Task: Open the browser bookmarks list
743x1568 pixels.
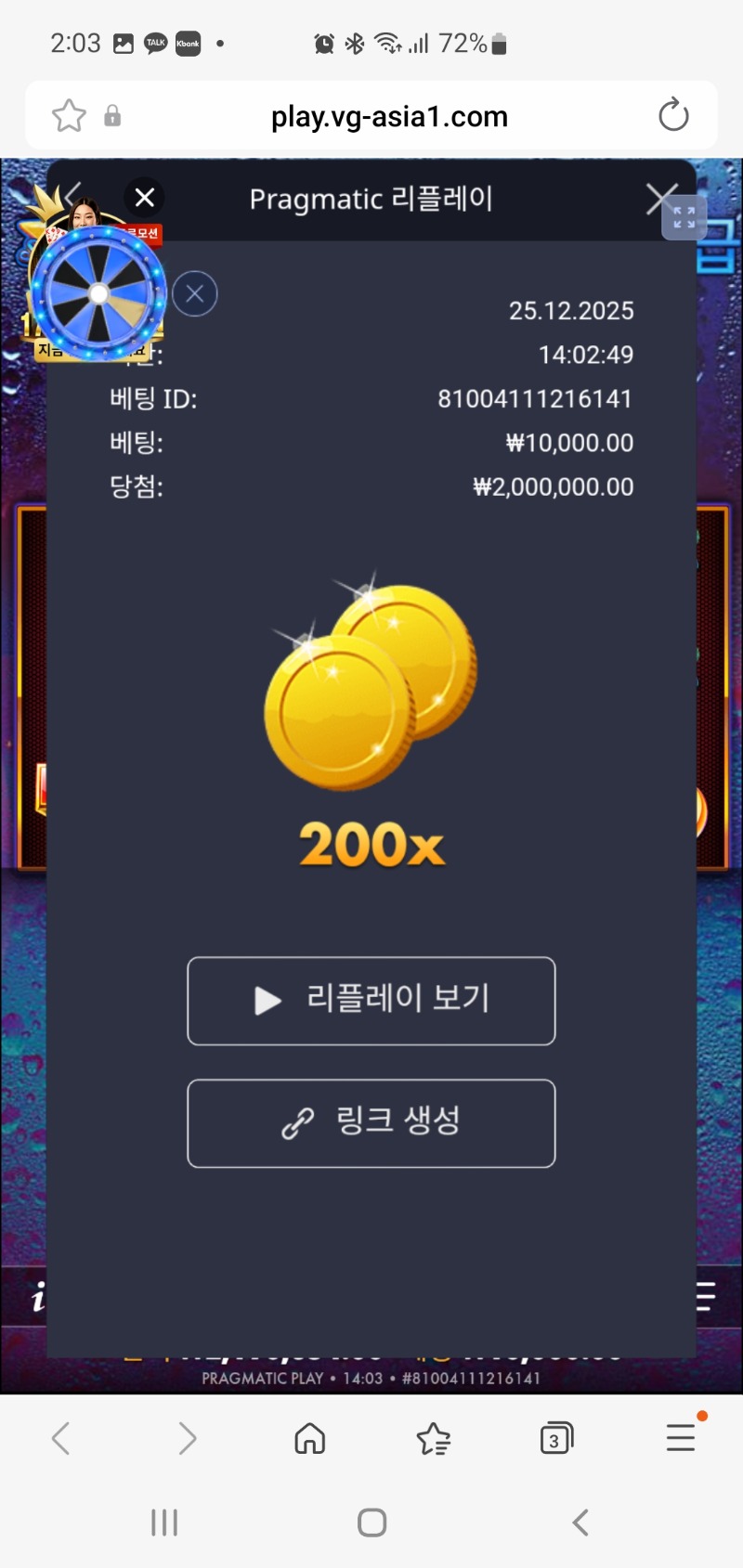Action: point(434,1438)
